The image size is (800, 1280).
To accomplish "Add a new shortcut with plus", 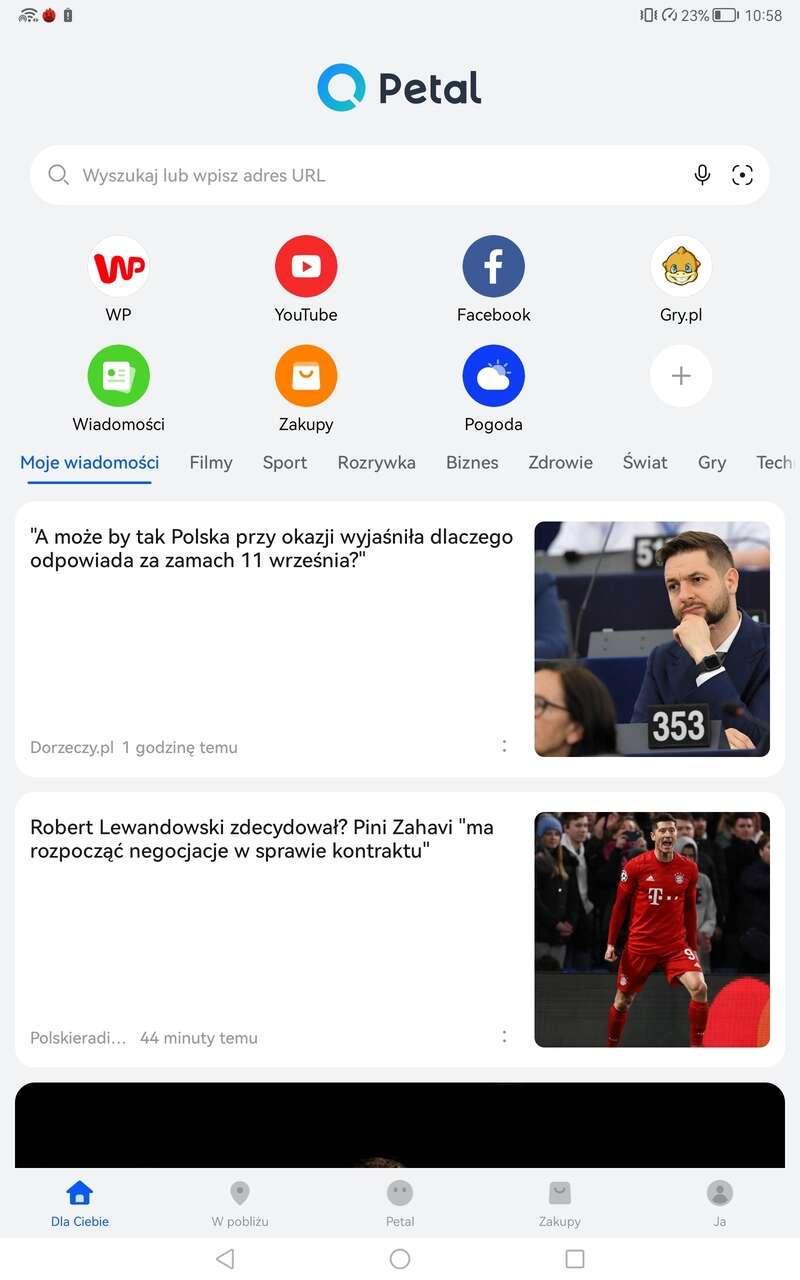I will (x=681, y=376).
